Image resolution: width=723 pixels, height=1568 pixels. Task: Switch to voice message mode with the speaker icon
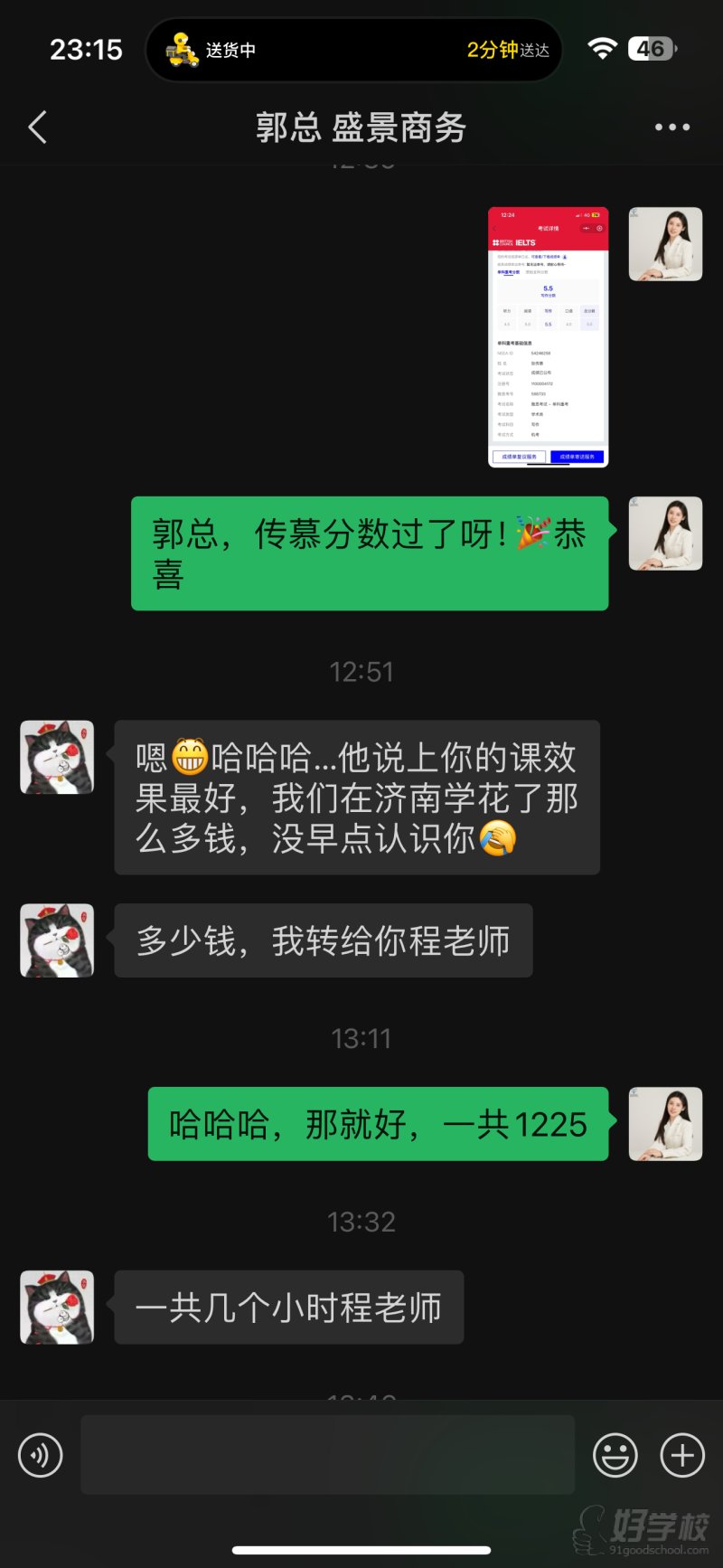40,1454
